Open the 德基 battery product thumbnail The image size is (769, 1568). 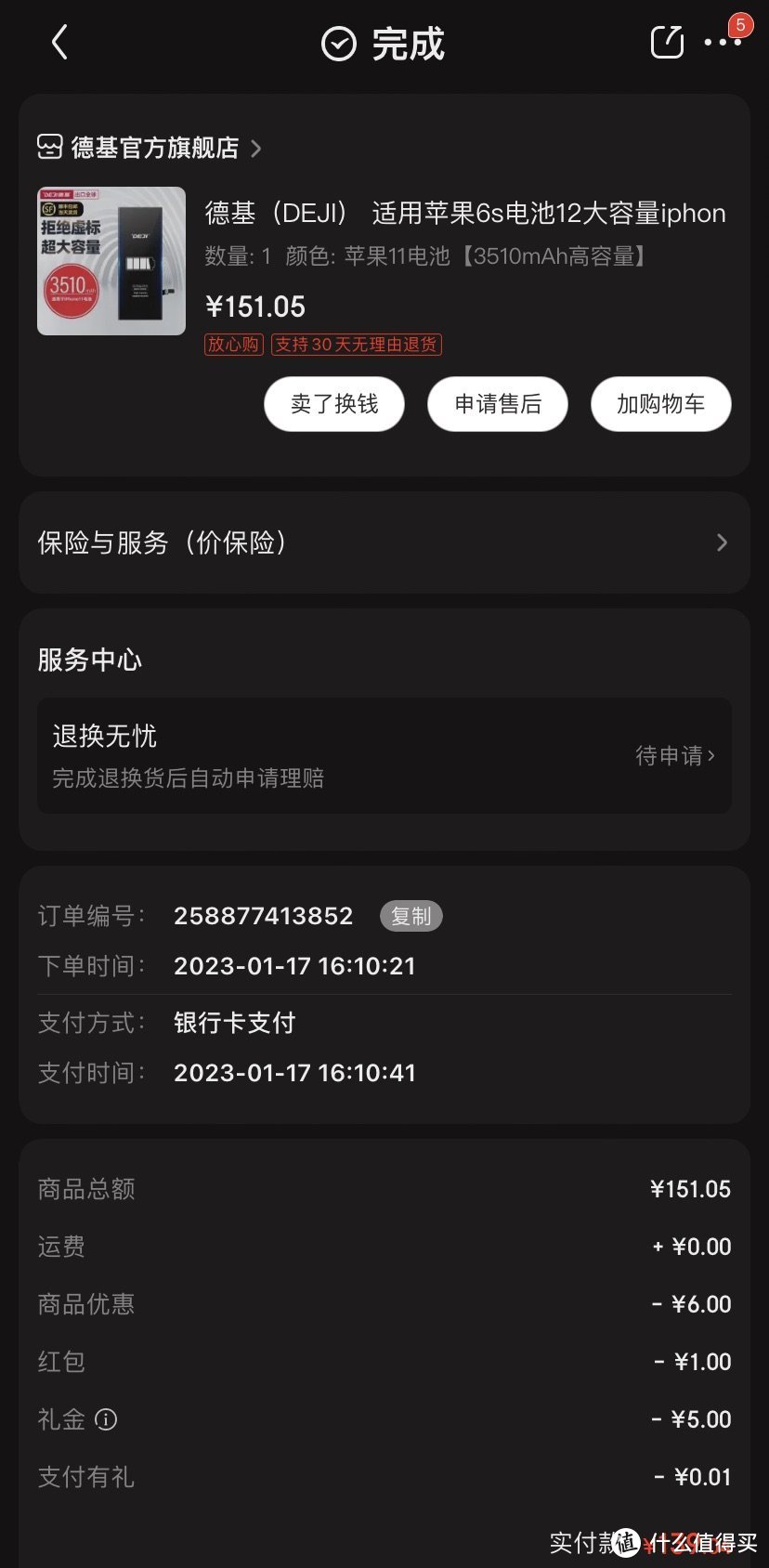click(x=111, y=261)
